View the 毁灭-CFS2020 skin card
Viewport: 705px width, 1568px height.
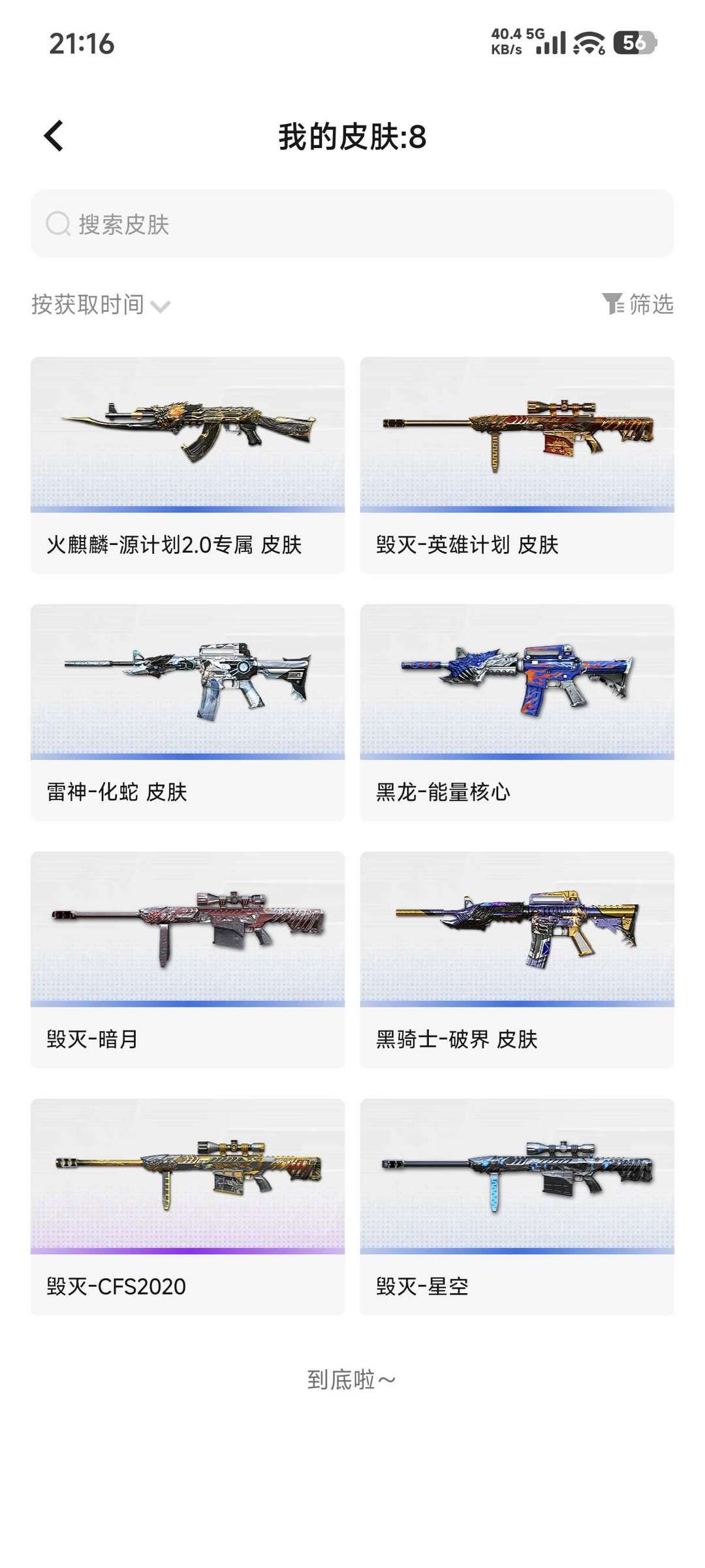tap(187, 1207)
